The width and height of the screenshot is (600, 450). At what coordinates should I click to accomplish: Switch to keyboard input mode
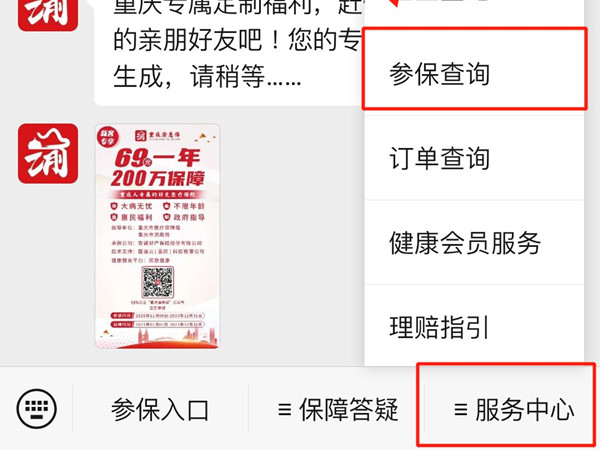coord(37,408)
